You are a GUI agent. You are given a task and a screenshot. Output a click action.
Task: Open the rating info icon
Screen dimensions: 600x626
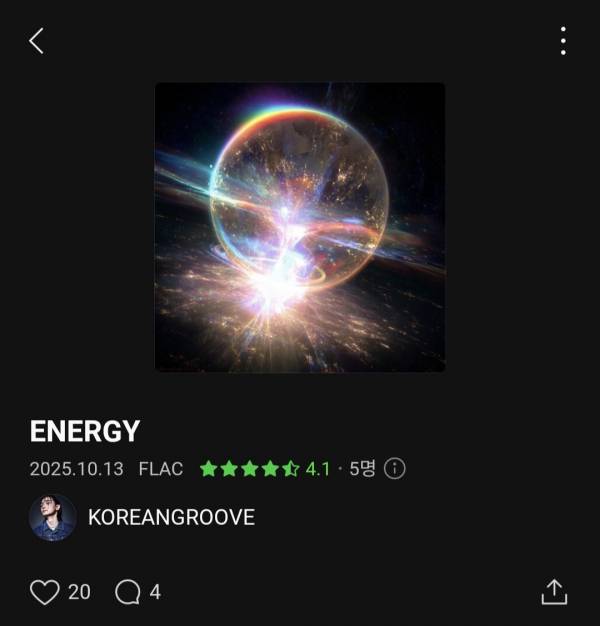coord(395,468)
